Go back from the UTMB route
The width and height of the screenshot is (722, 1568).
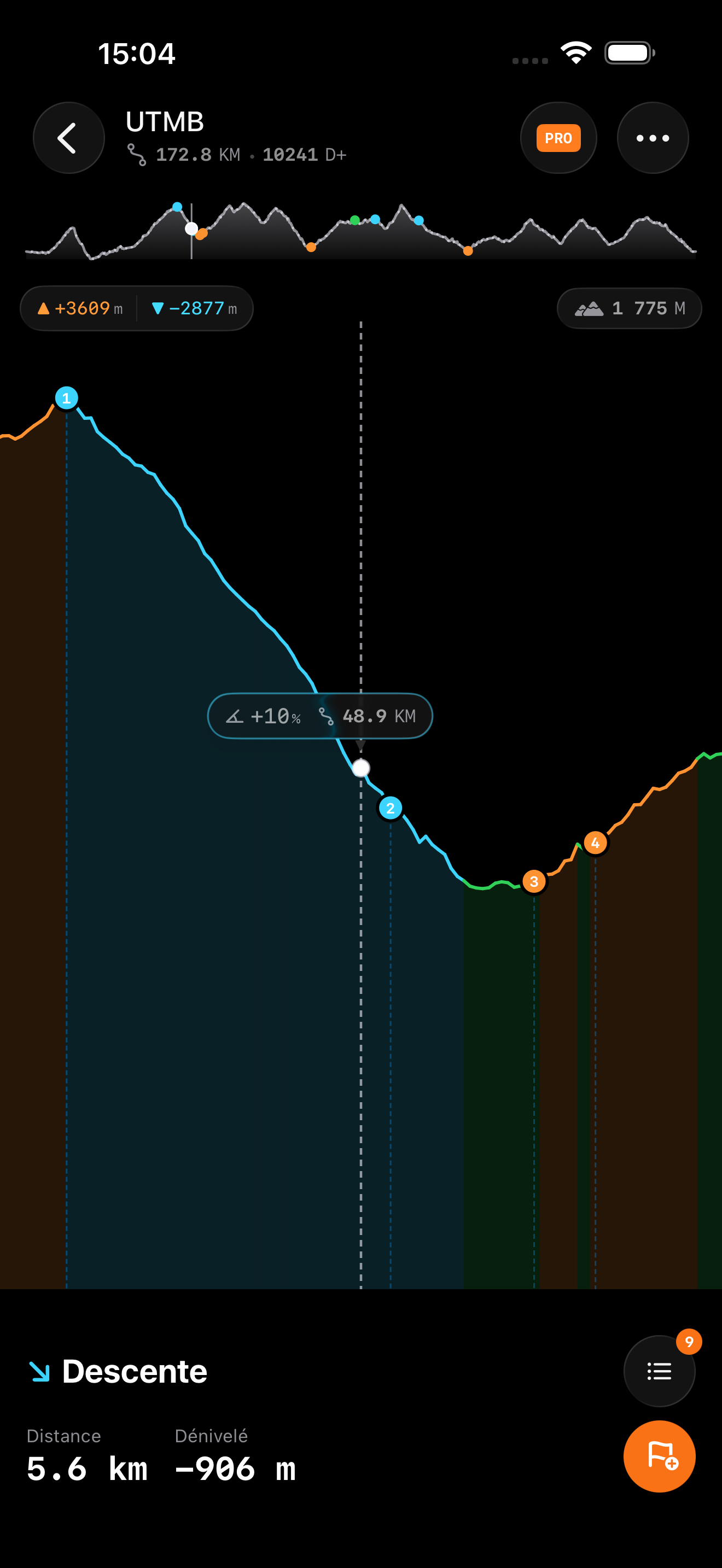point(69,138)
